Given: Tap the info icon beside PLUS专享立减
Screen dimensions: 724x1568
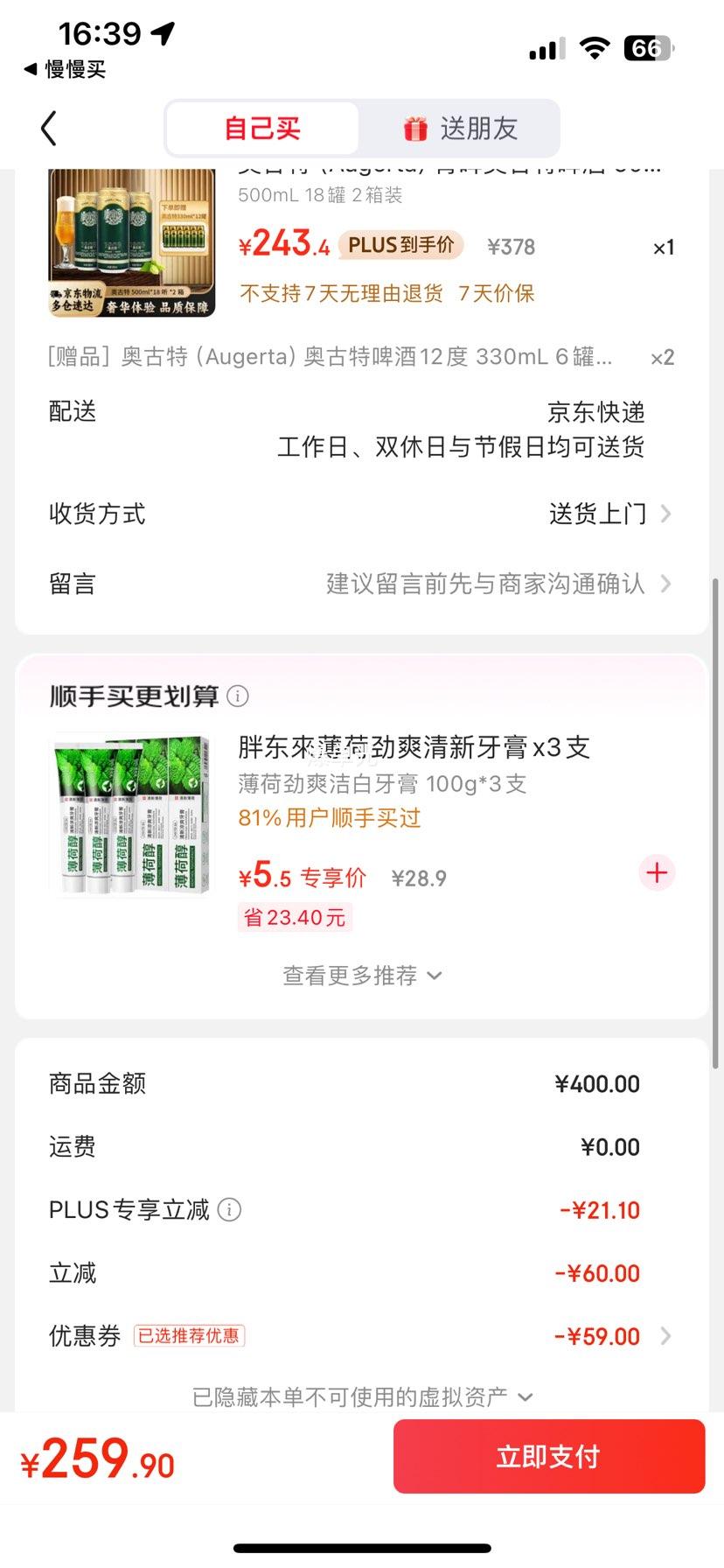Looking at the screenshot, I should click(x=229, y=1209).
